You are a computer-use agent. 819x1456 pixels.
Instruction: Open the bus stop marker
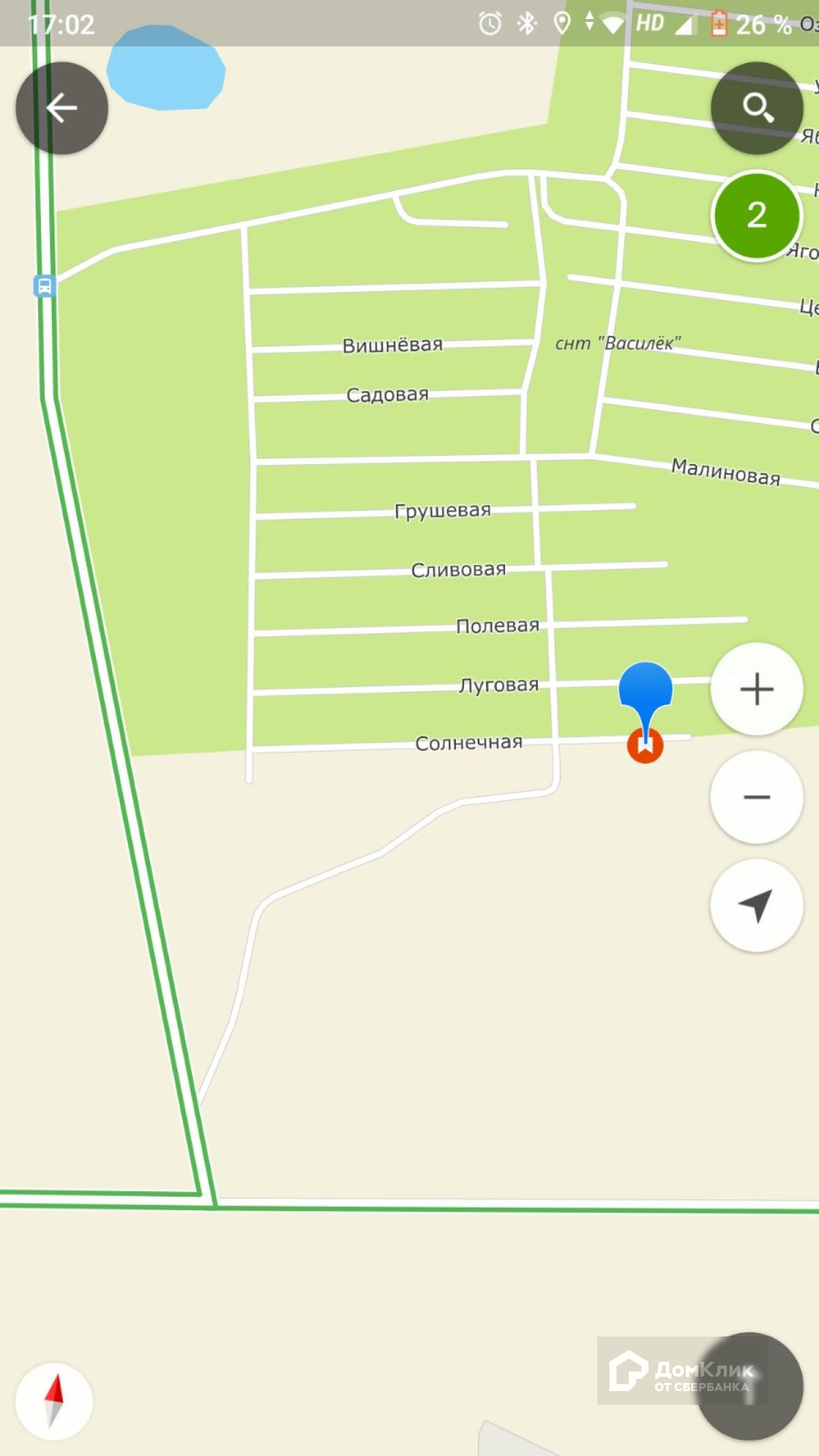tap(44, 285)
